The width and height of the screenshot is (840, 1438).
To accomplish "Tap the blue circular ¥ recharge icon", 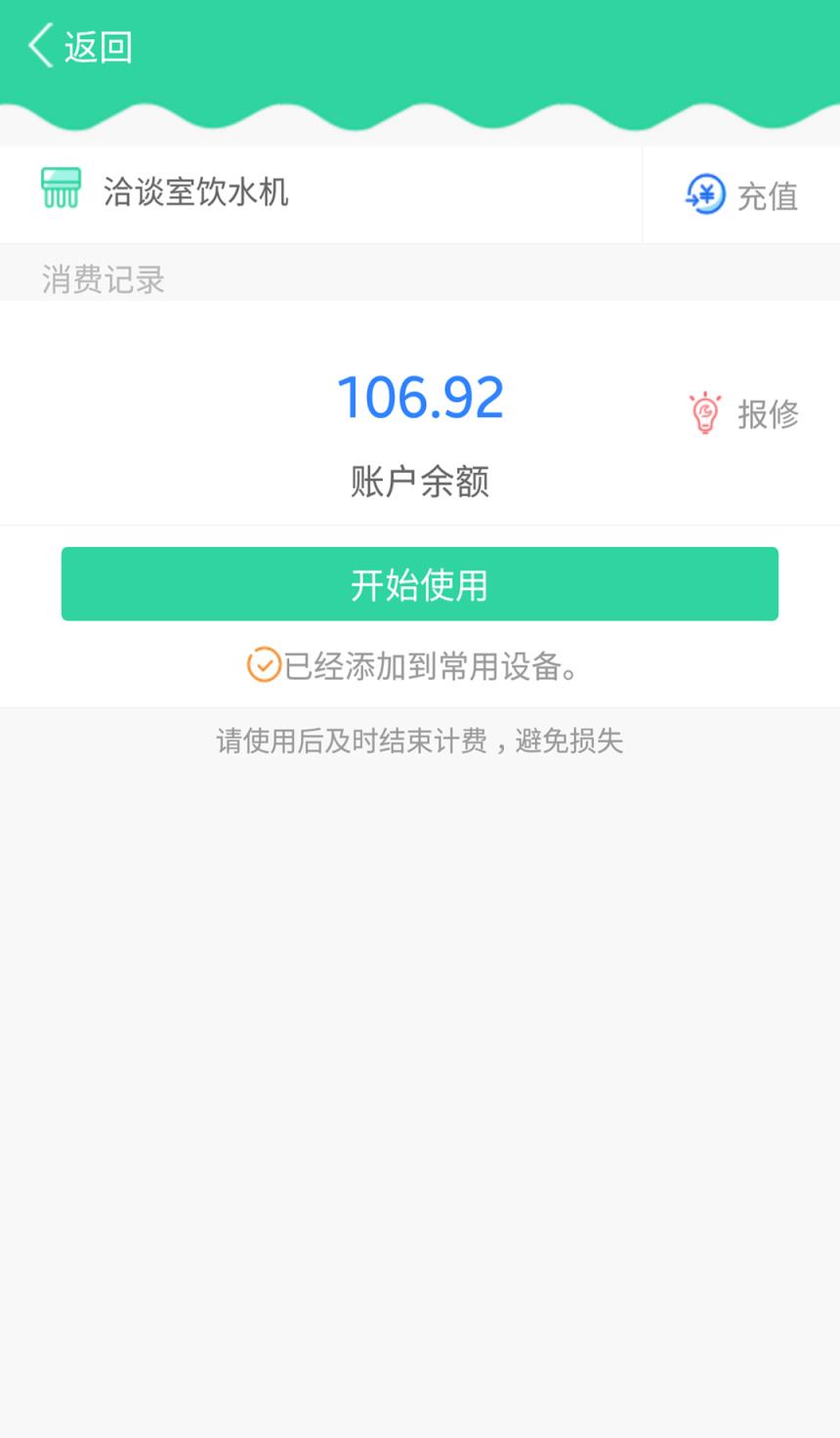I will [x=703, y=195].
